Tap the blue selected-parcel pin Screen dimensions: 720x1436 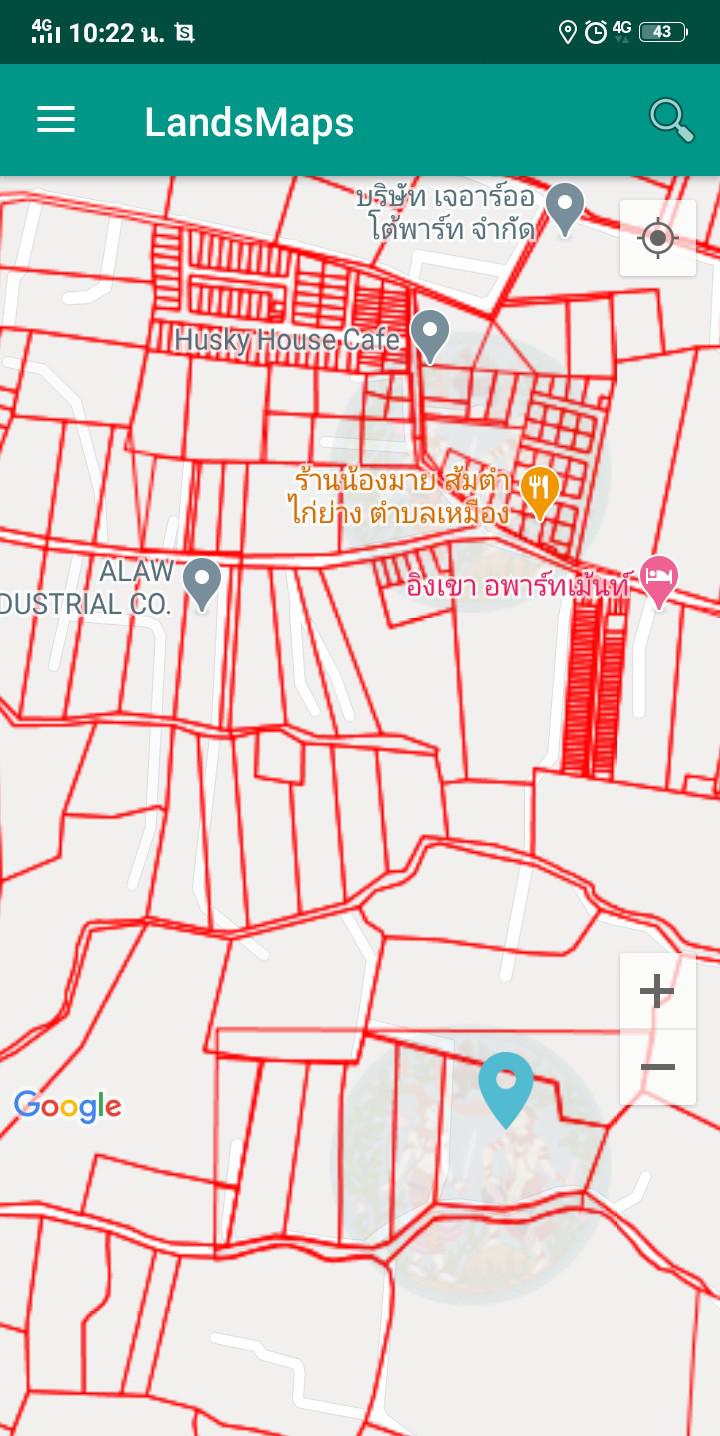[x=506, y=1090]
